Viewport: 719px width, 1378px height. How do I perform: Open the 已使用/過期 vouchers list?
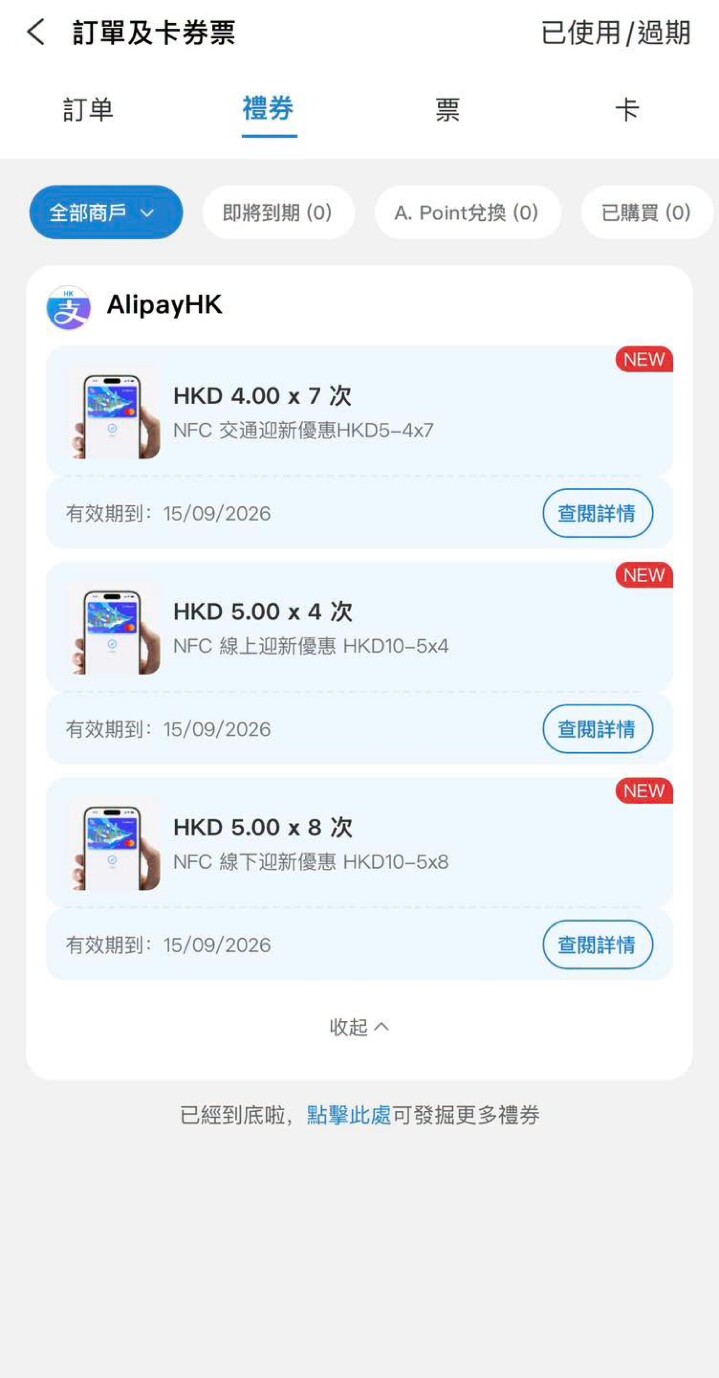(x=616, y=32)
